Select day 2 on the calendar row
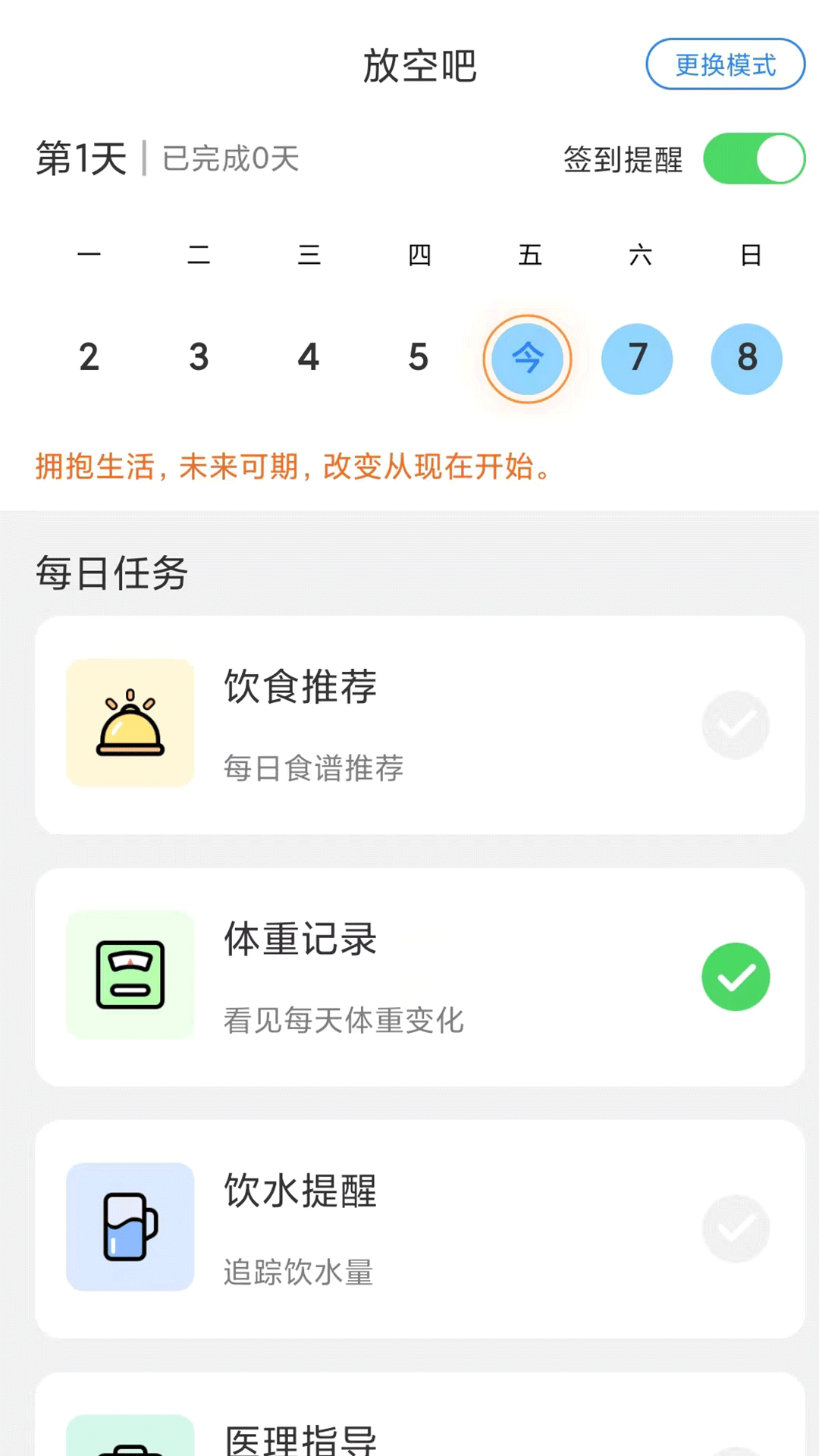This screenshot has height=1456, width=819. [x=89, y=356]
